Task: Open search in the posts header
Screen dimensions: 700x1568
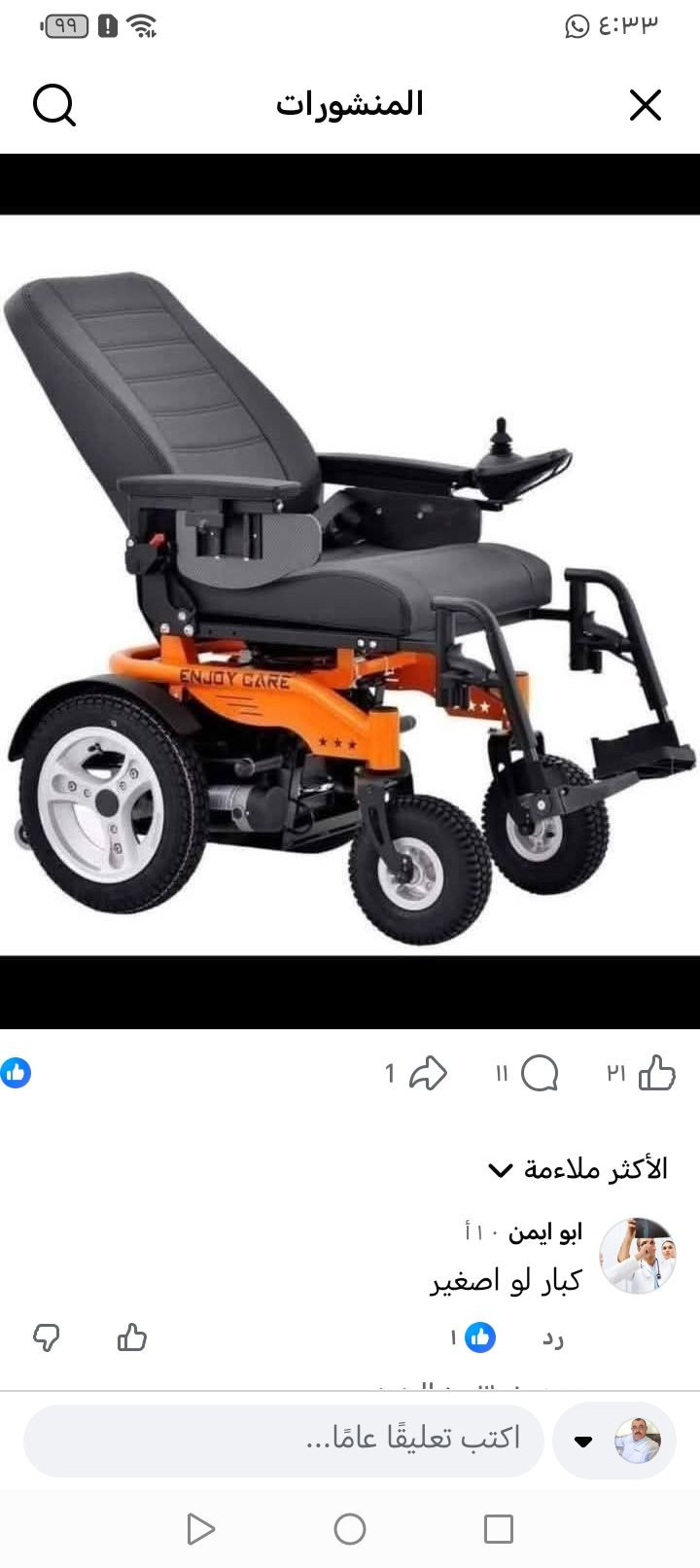Action: click(54, 105)
